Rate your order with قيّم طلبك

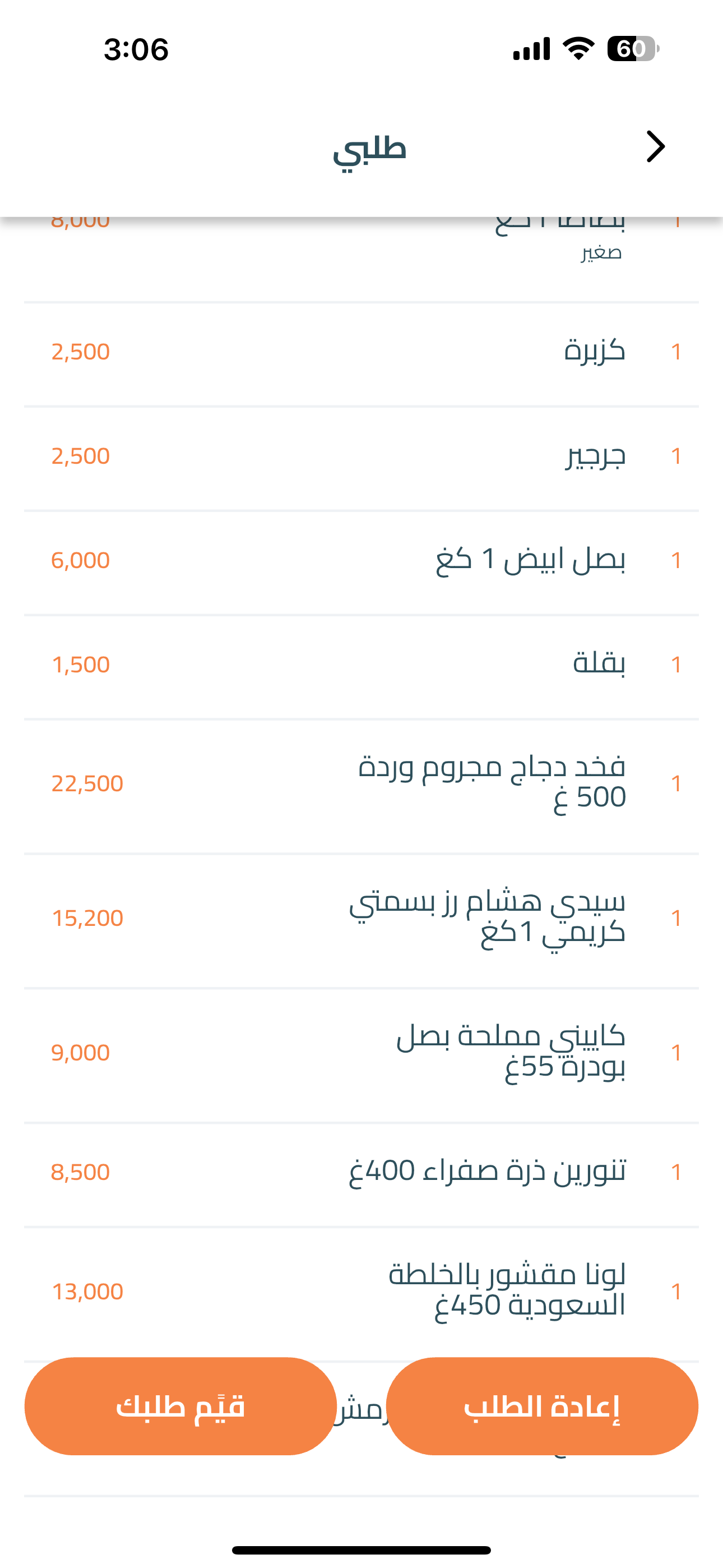click(x=180, y=1406)
